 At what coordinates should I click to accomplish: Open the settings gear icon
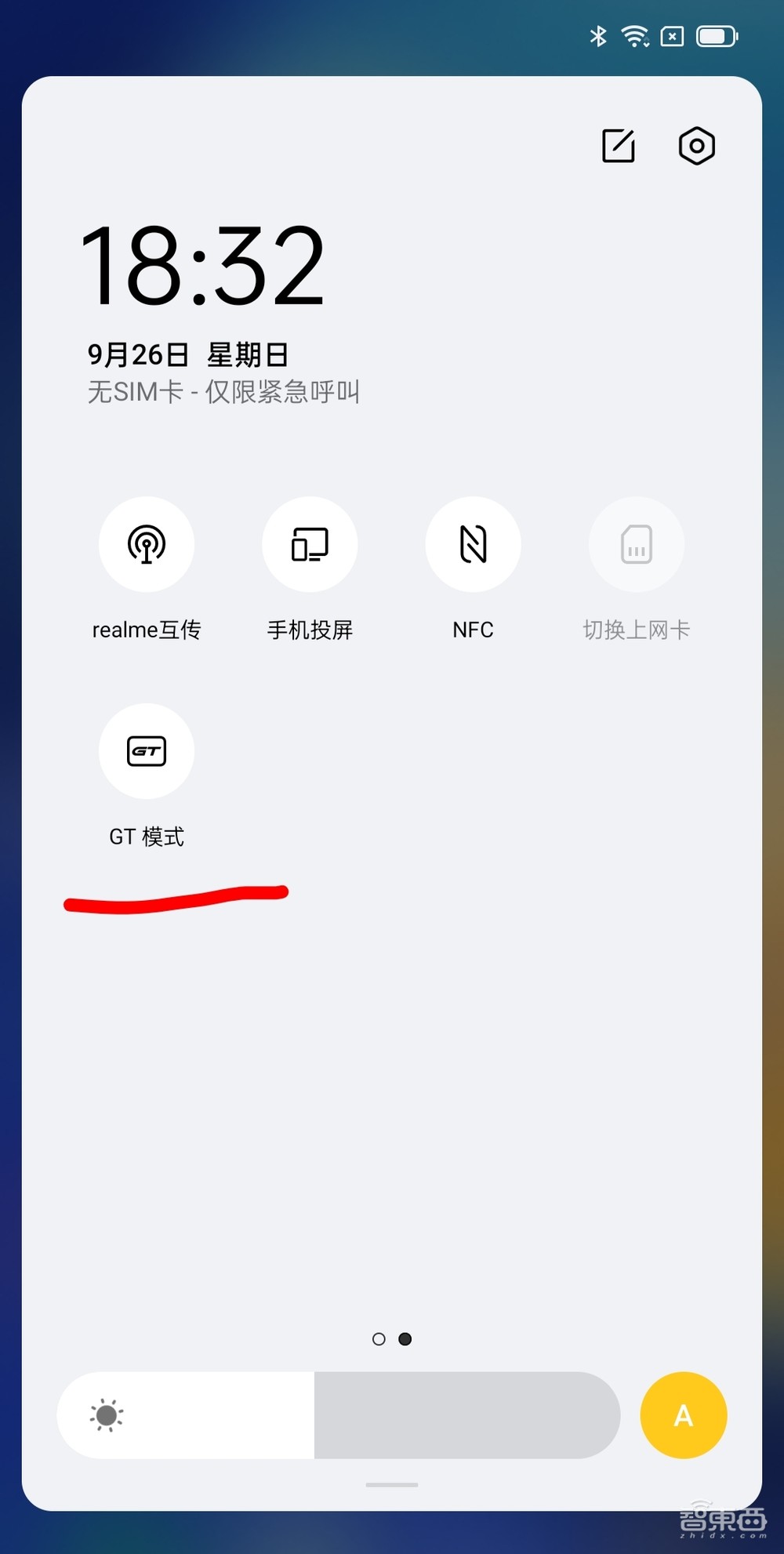coord(696,145)
